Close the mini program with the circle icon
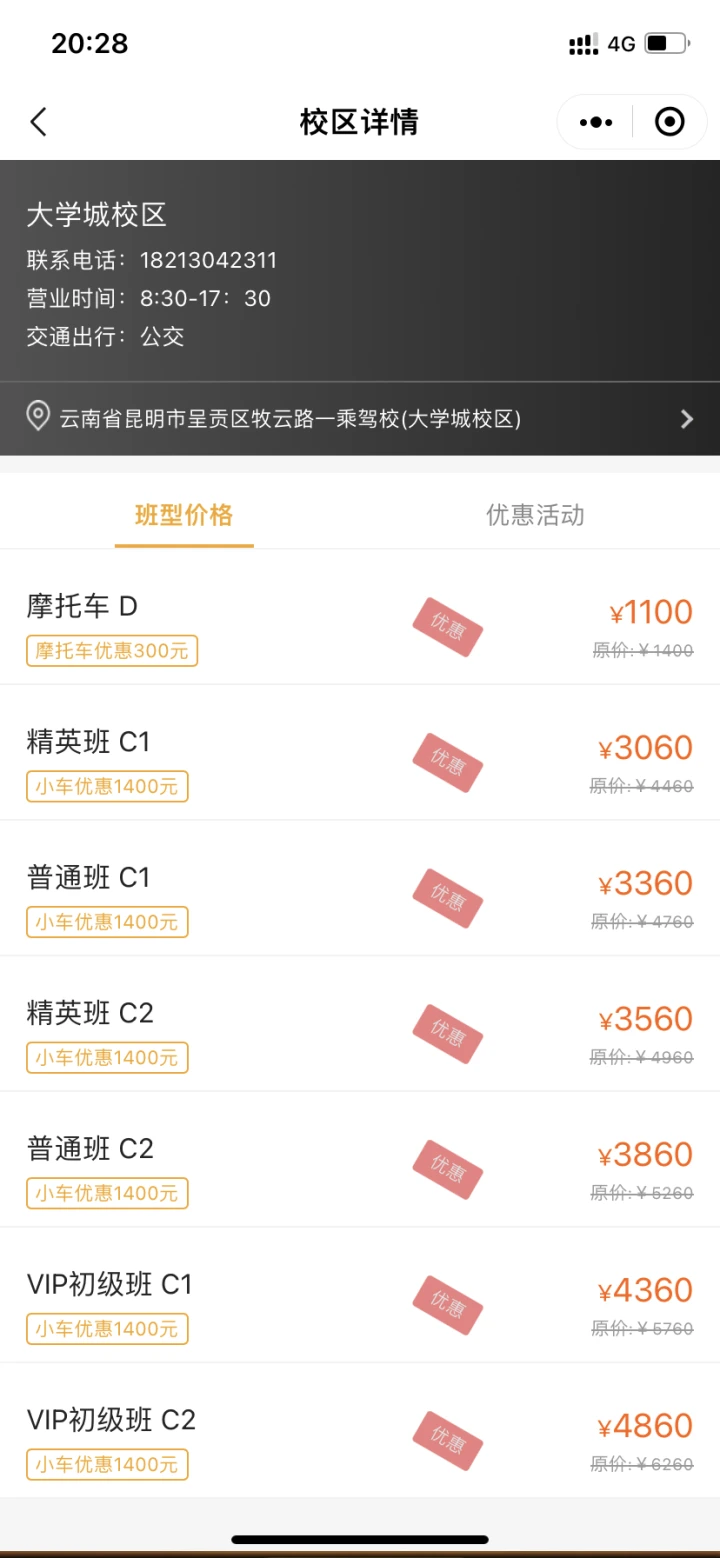This screenshot has height=1558, width=720. pyautogui.click(x=669, y=122)
